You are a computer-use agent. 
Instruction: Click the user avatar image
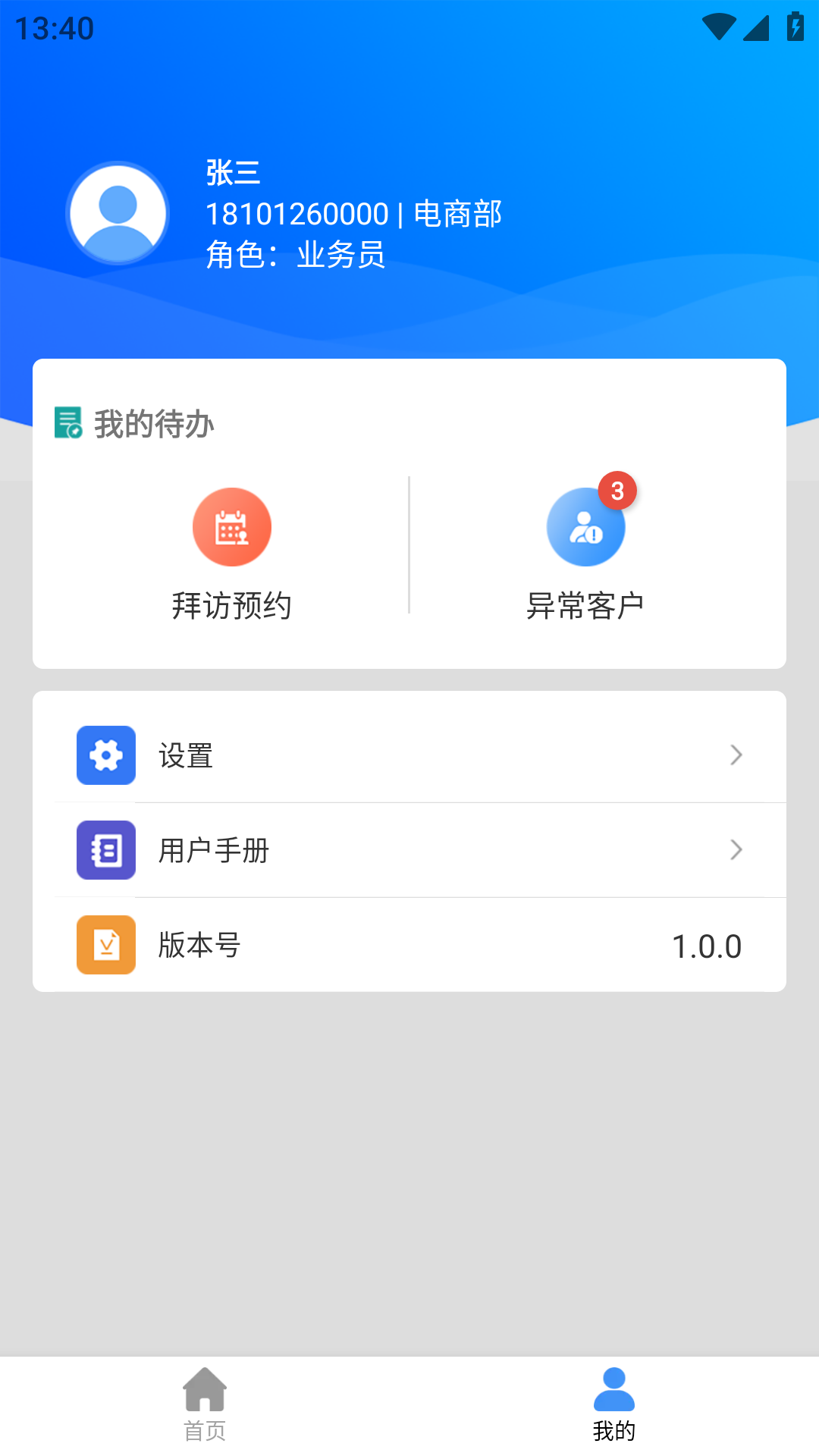[115, 213]
